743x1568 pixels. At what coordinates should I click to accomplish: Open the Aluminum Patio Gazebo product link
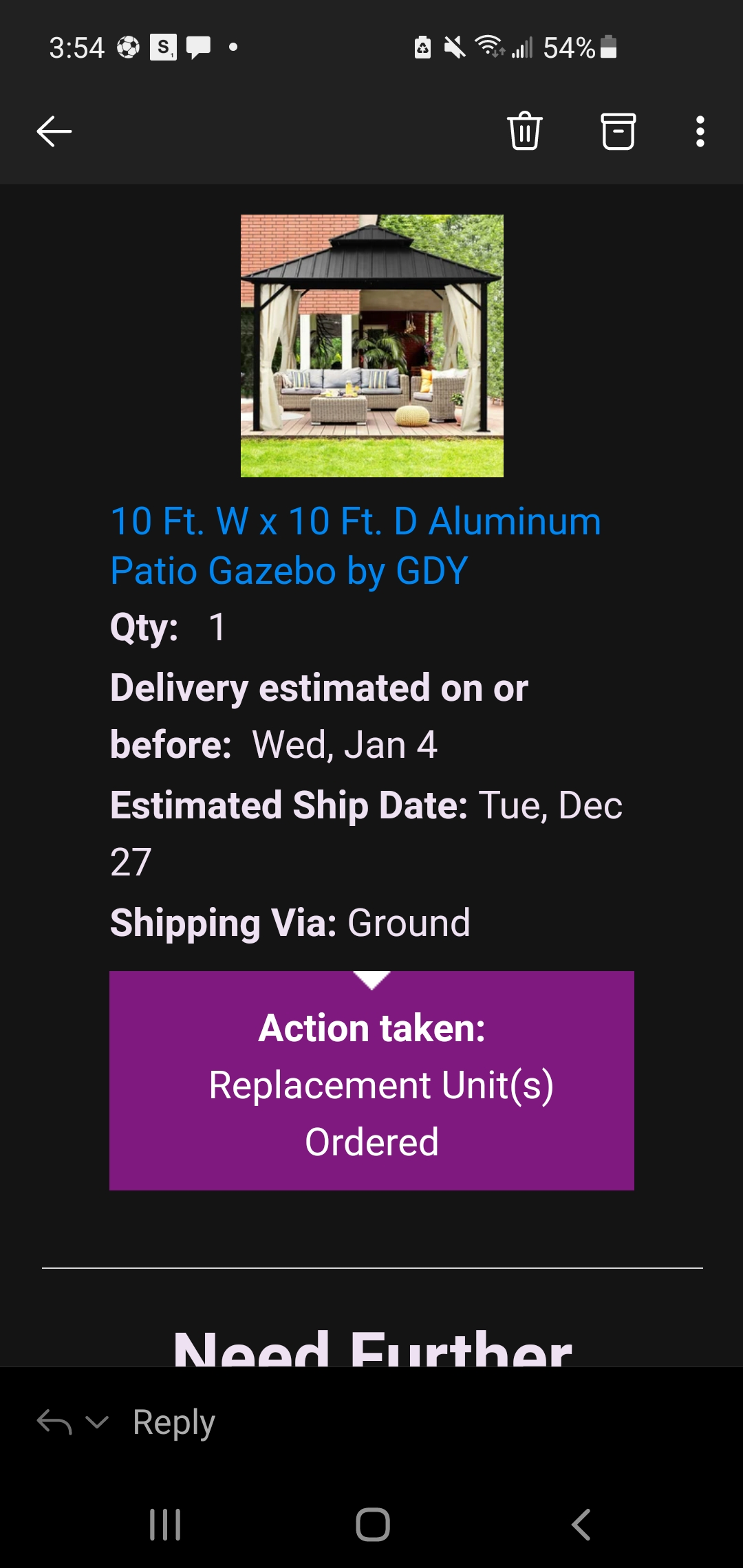tap(356, 545)
